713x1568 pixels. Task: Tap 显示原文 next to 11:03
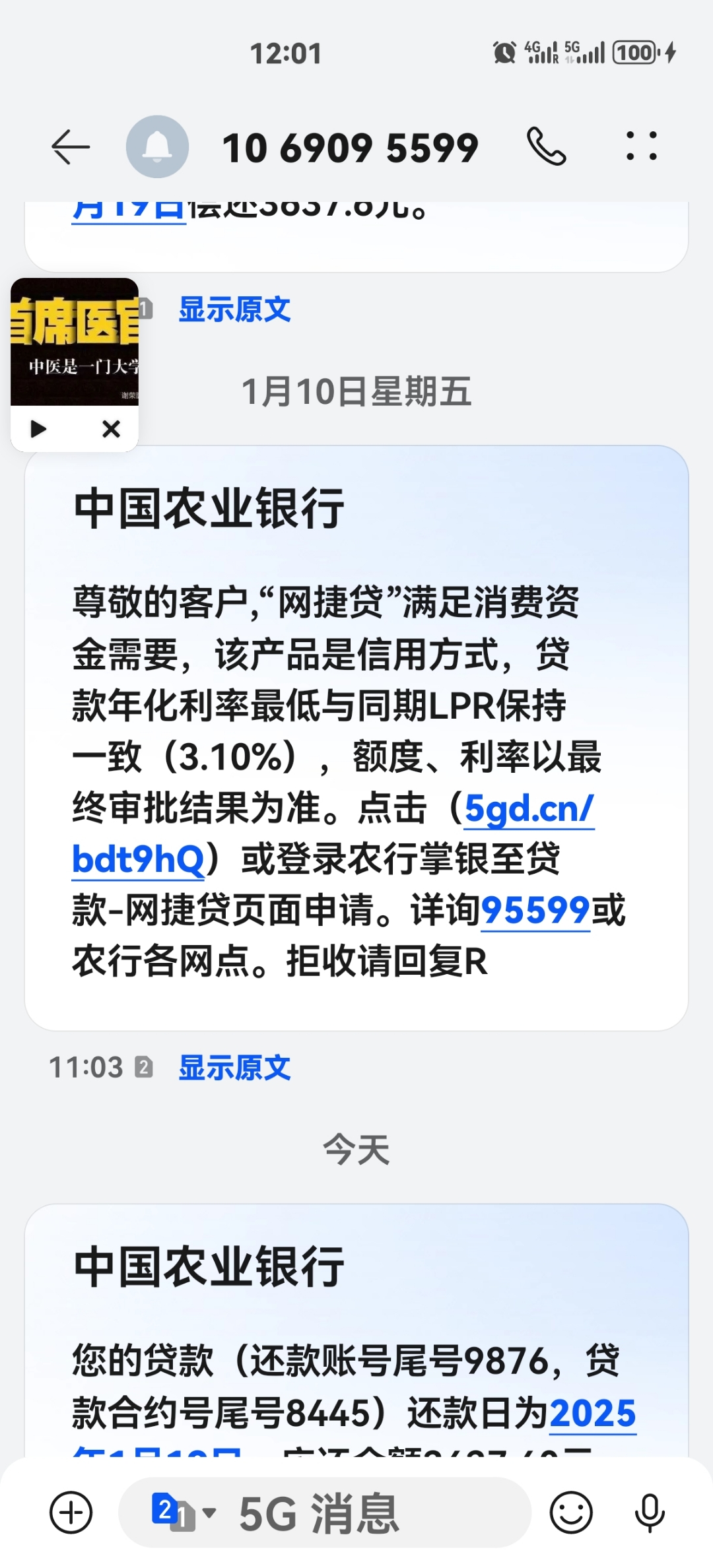click(x=234, y=1067)
